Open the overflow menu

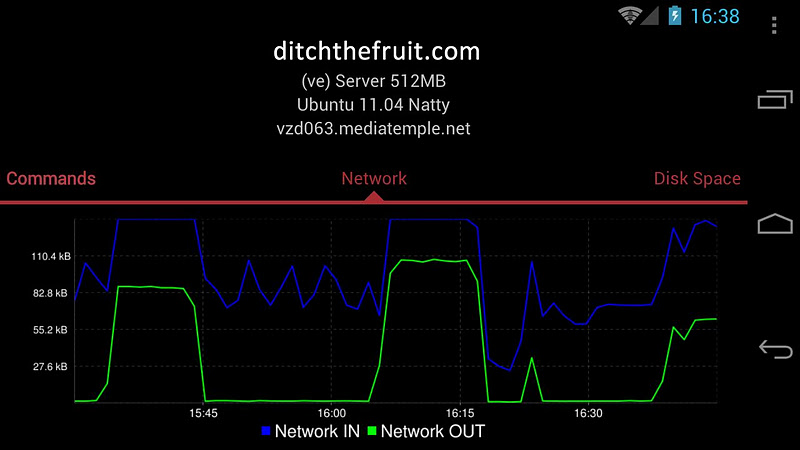coord(774,22)
